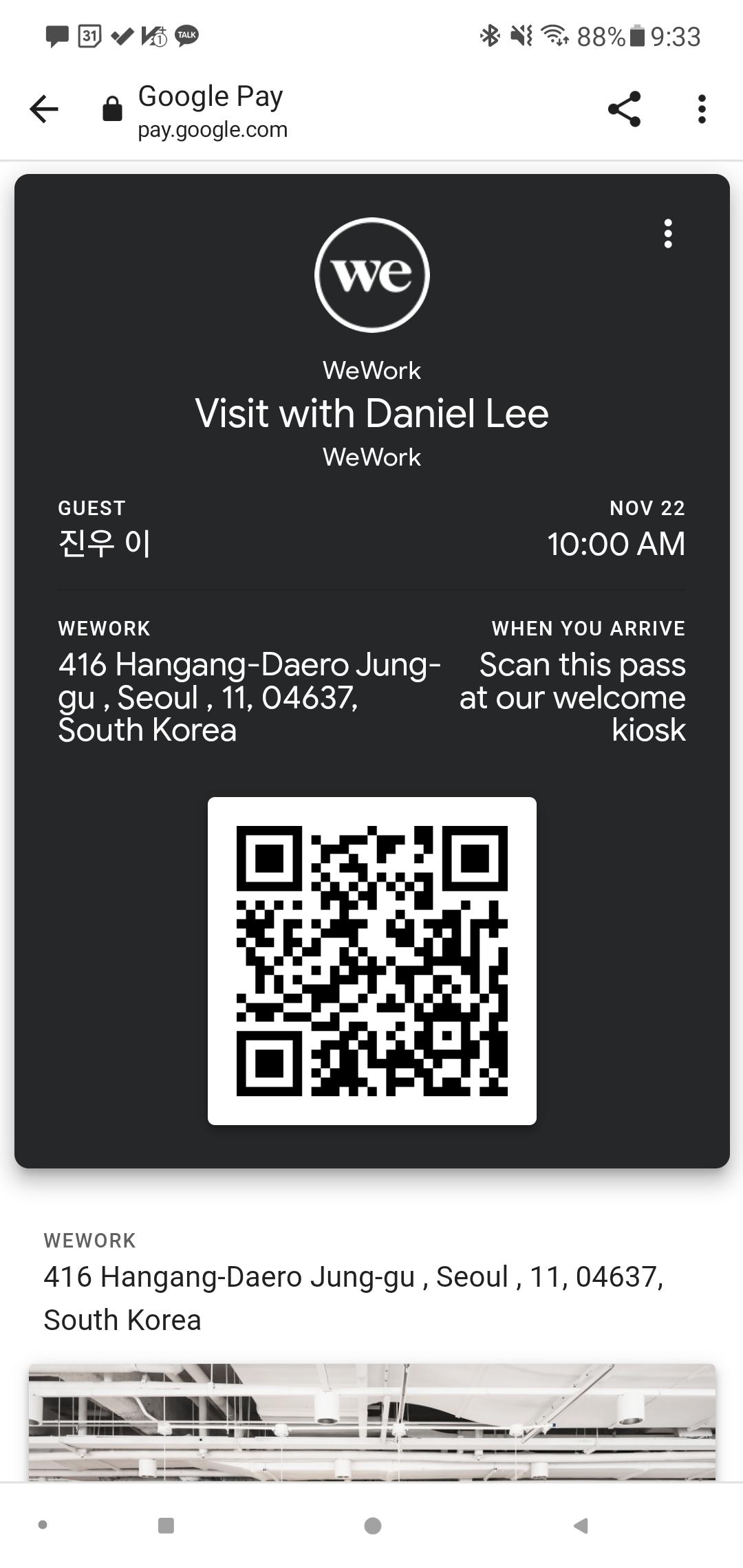Share this Google Pay page
743x1568 pixels.
click(624, 109)
